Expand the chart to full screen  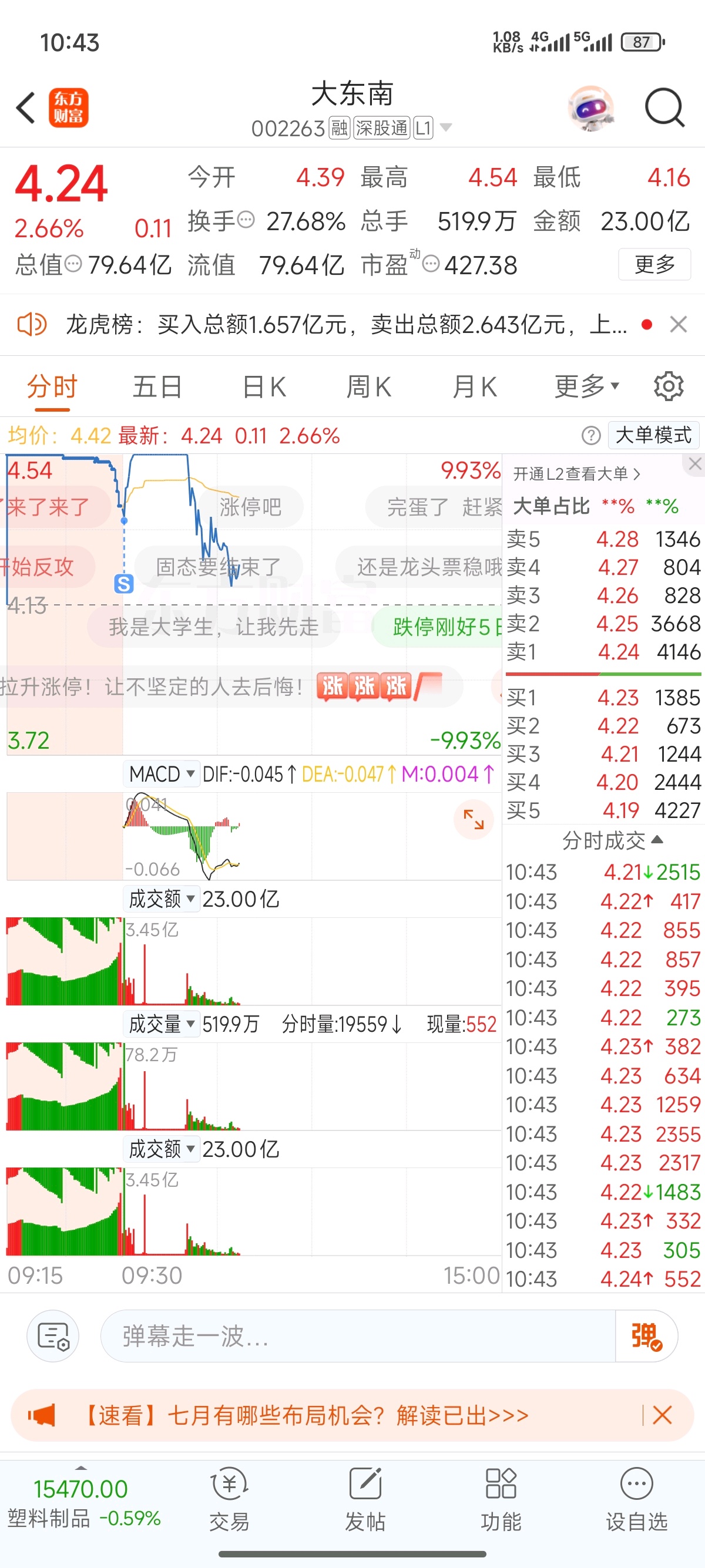(x=474, y=819)
